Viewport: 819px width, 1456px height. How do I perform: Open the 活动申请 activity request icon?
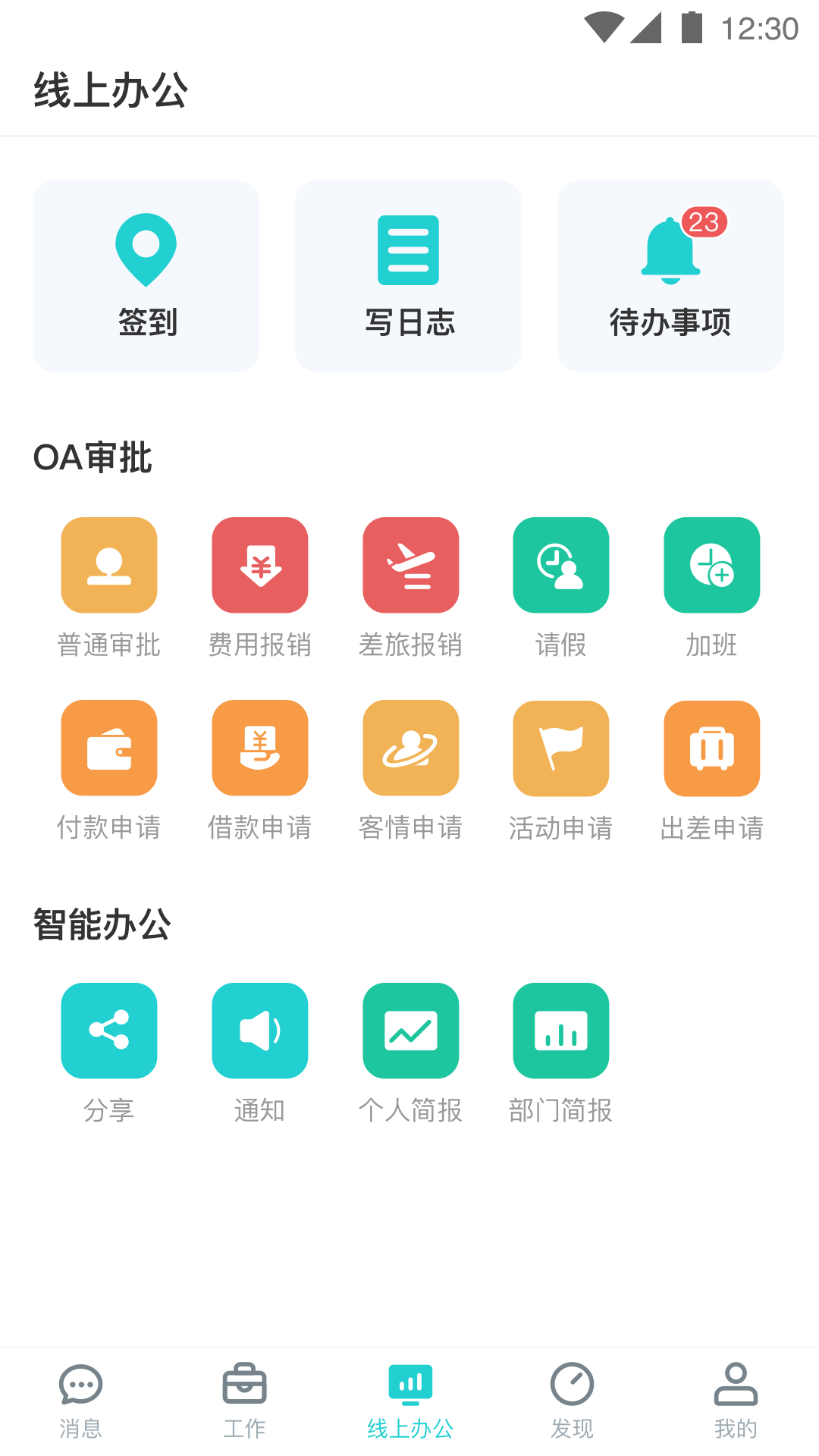[561, 748]
